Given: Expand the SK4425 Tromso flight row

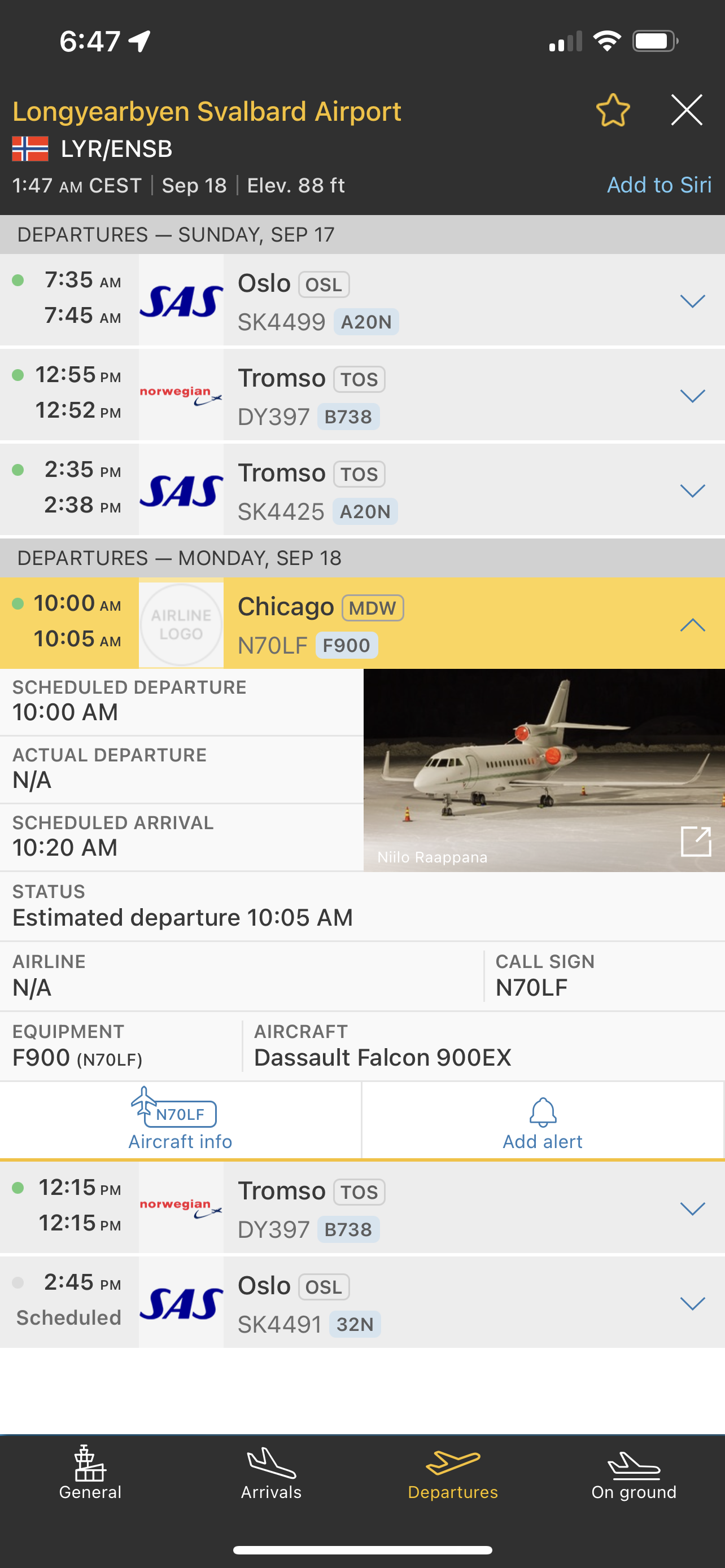Looking at the screenshot, I should [692, 491].
